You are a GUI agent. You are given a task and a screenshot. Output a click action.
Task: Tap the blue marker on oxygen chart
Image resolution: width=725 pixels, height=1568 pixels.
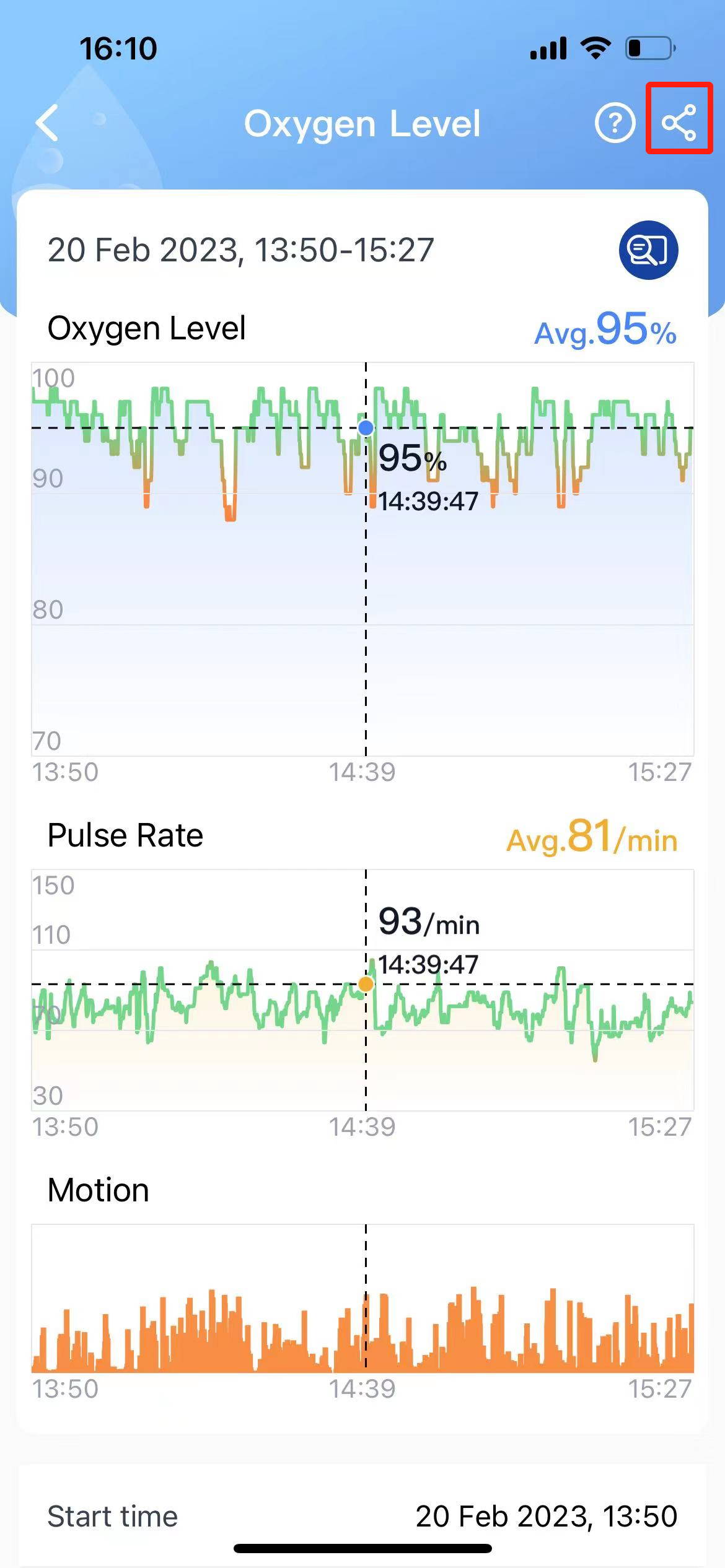pos(366,428)
